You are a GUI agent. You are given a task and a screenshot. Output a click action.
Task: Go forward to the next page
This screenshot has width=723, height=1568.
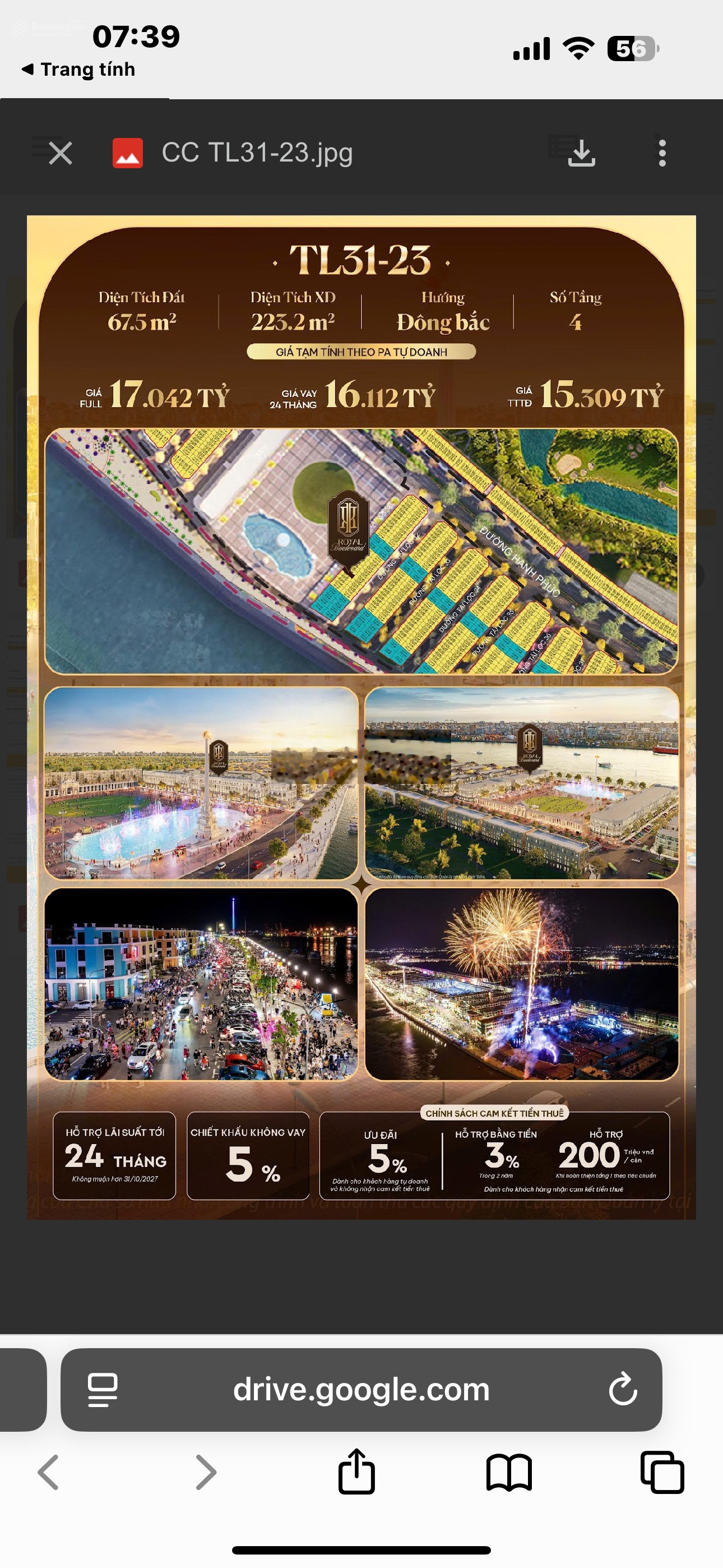pos(206,1473)
